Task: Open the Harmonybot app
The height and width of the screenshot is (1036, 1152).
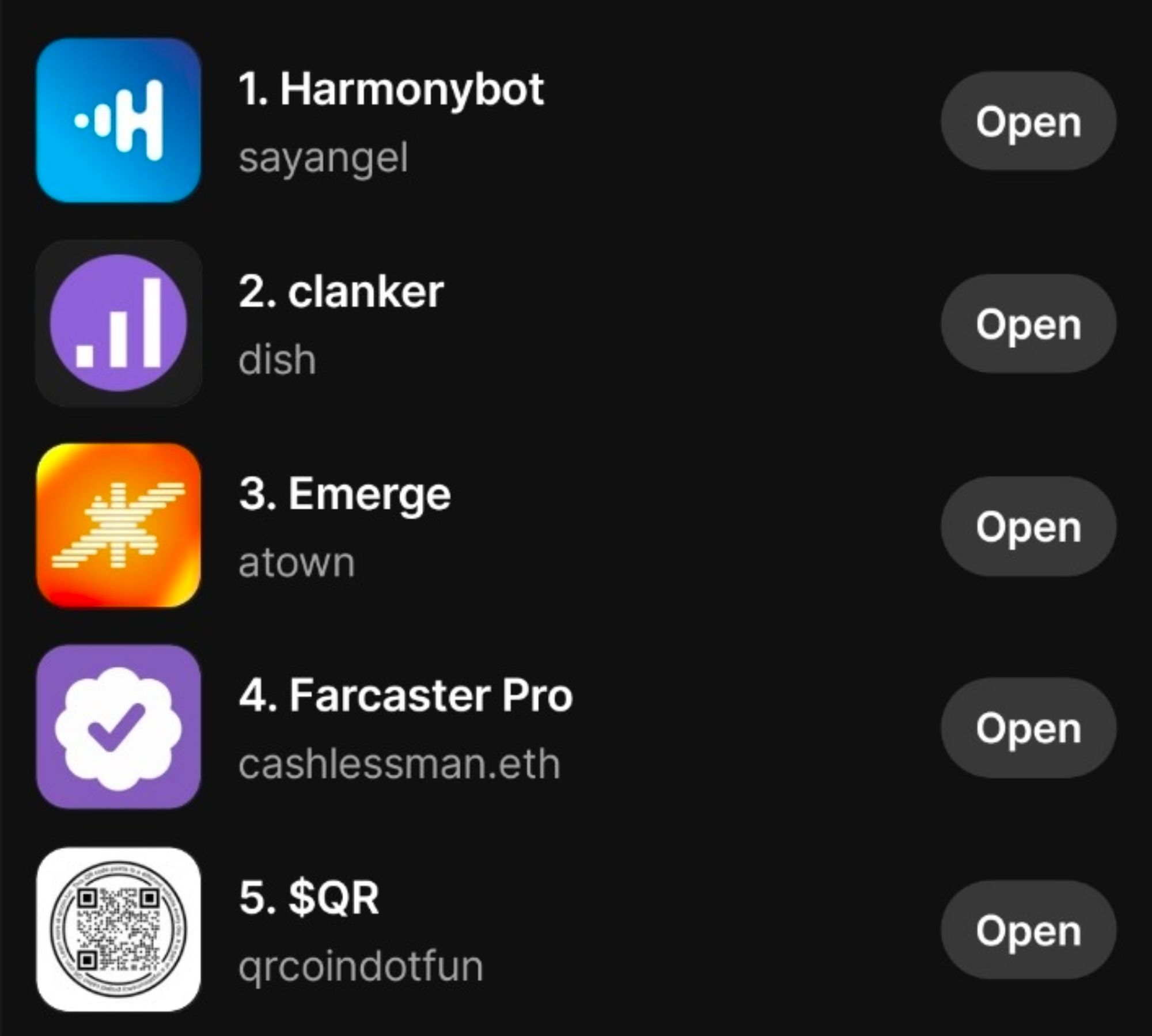Action: (x=1028, y=122)
